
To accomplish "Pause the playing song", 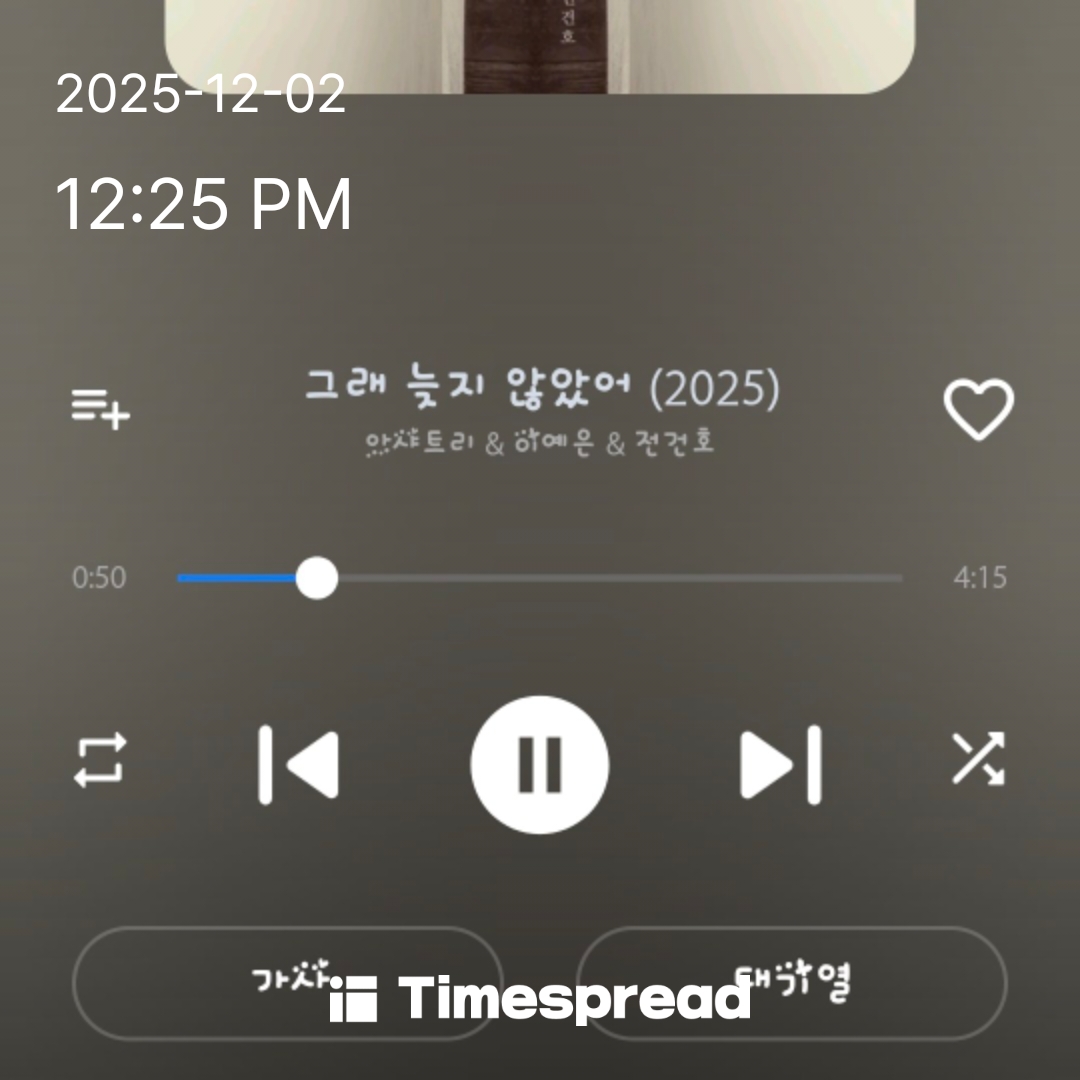I will click(540, 765).
